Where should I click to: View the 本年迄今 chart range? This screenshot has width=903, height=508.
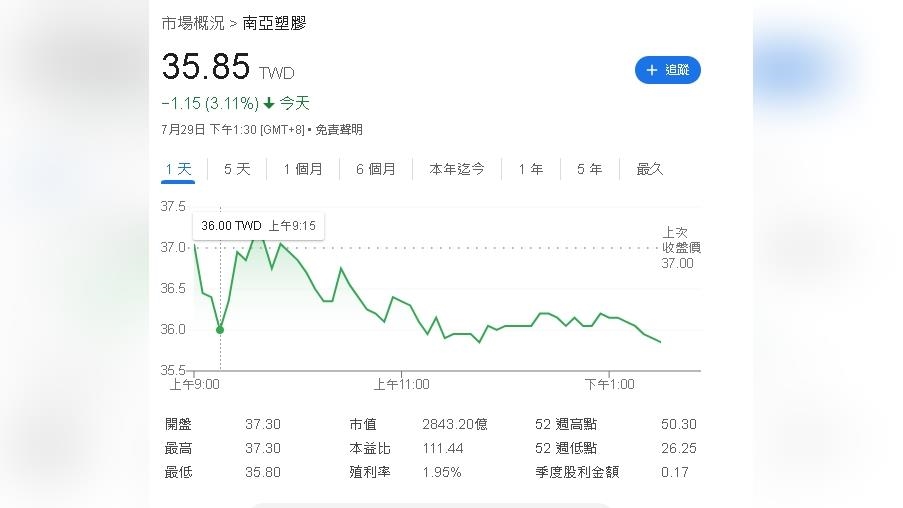click(x=457, y=169)
